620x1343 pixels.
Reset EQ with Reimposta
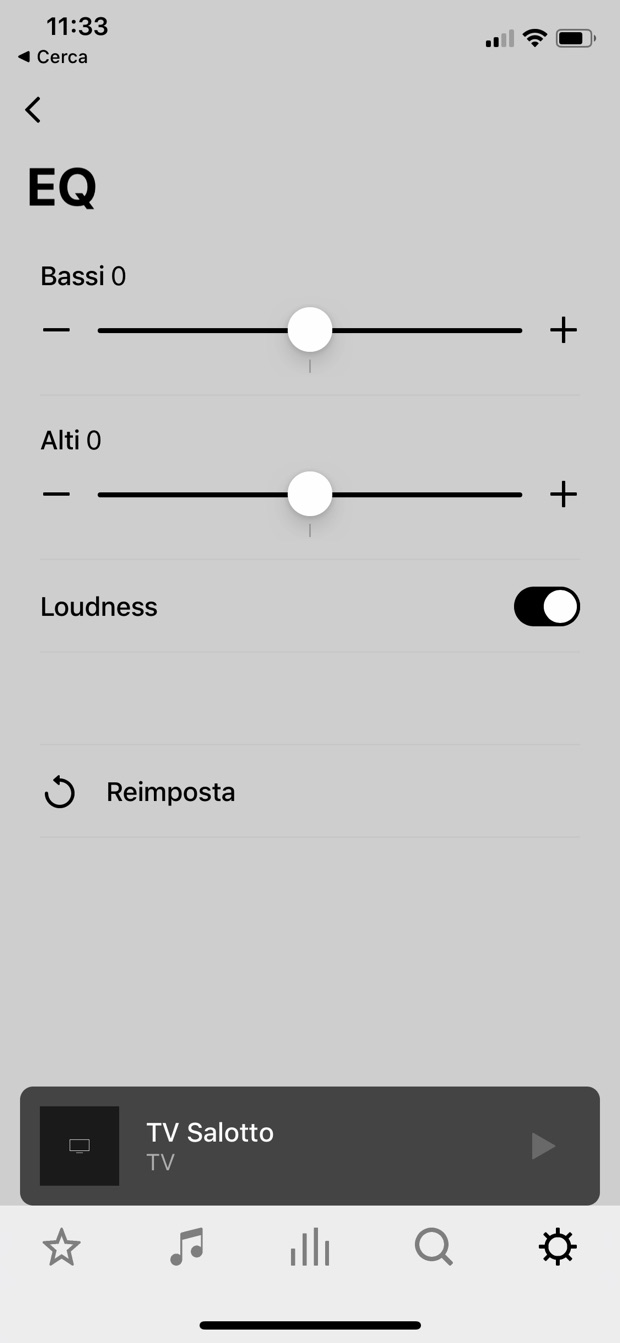[x=170, y=792]
